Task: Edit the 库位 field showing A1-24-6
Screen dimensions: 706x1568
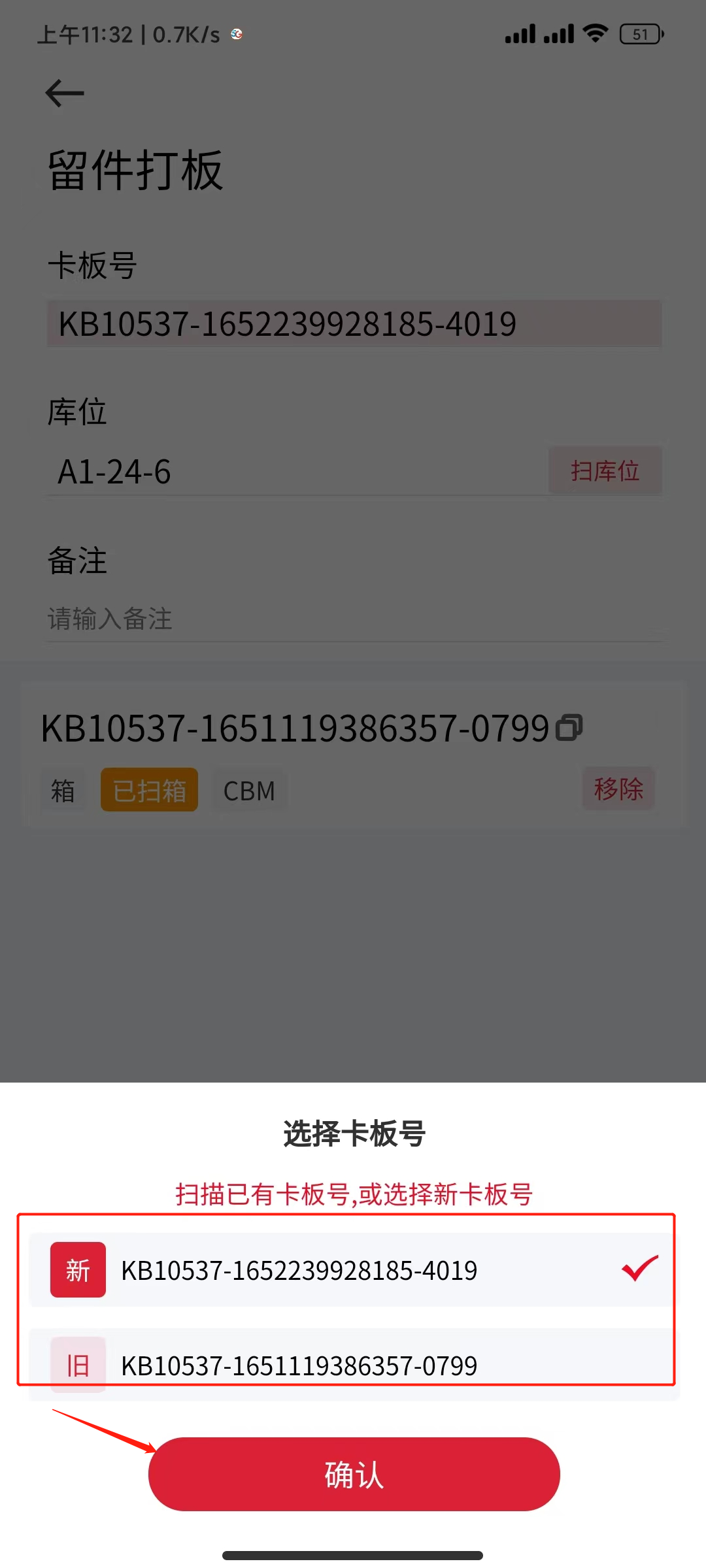Action: coord(294,472)
